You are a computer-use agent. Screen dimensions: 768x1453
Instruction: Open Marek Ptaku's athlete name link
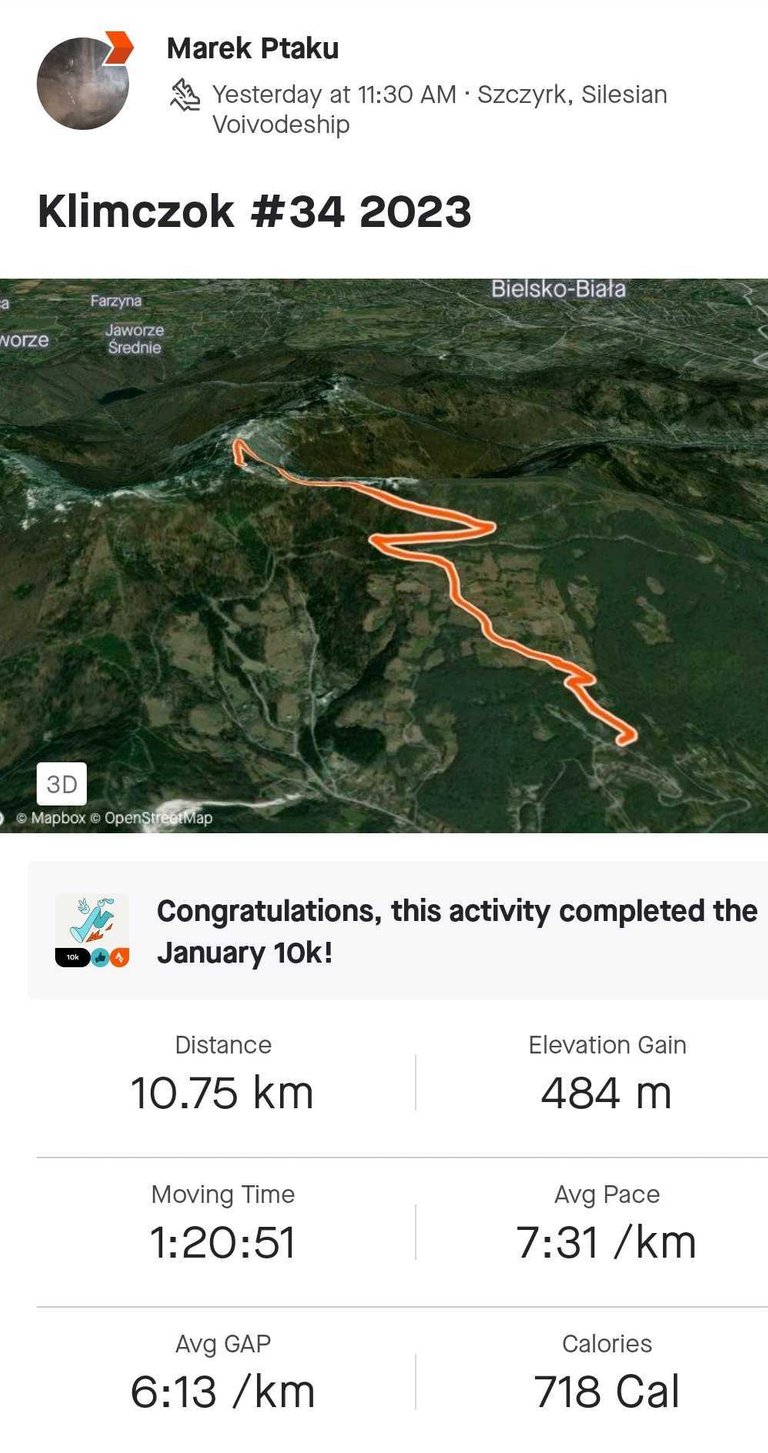pyautogui.click(x=253, y=48)
